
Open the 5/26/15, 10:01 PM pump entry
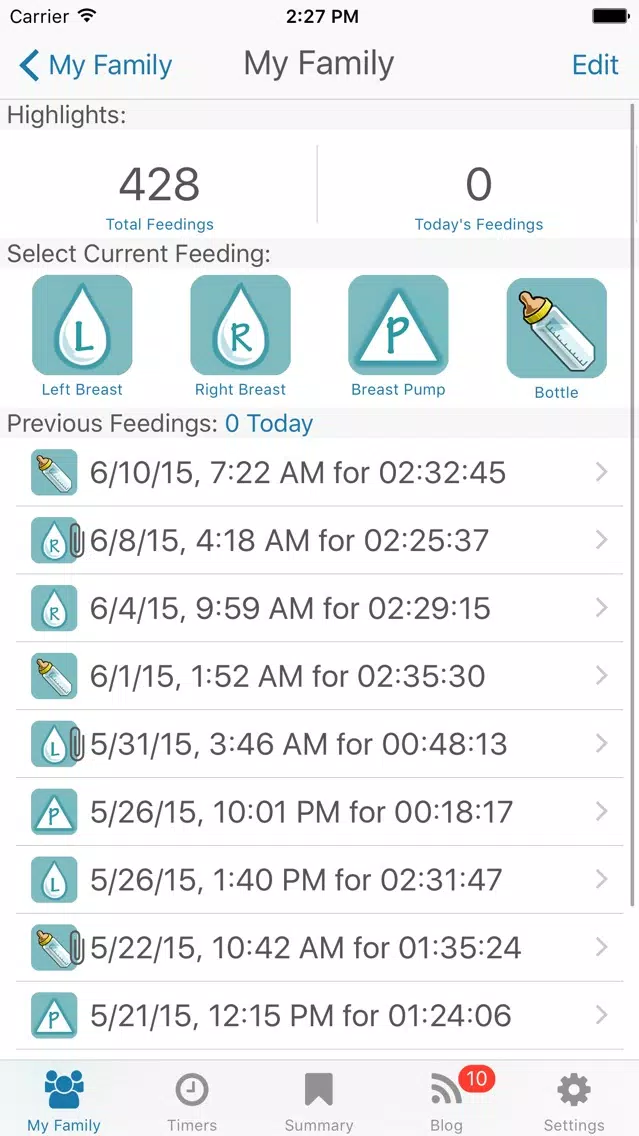tap(320, 812)
